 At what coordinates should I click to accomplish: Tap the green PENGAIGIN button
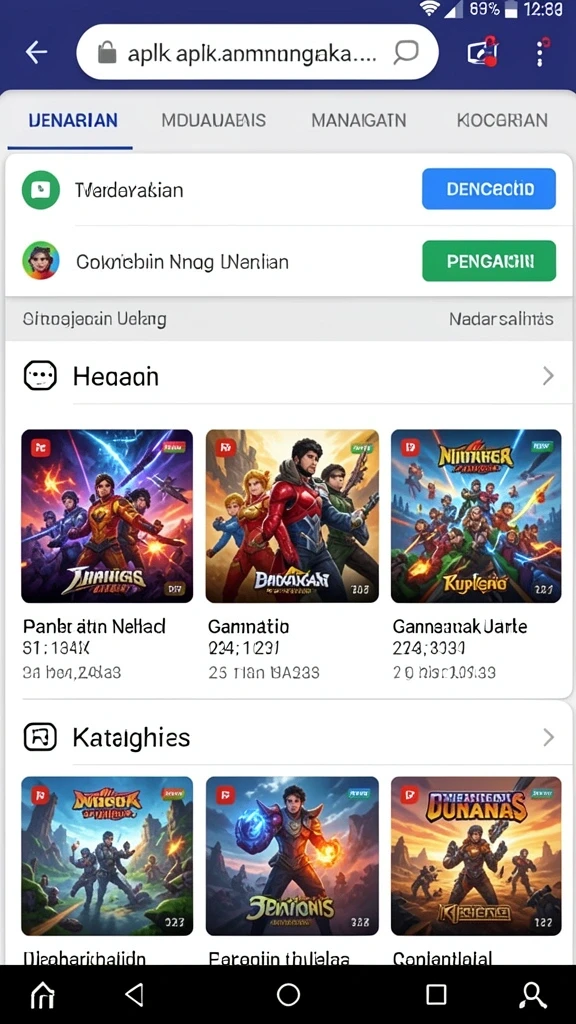click(x=488, y=261)
